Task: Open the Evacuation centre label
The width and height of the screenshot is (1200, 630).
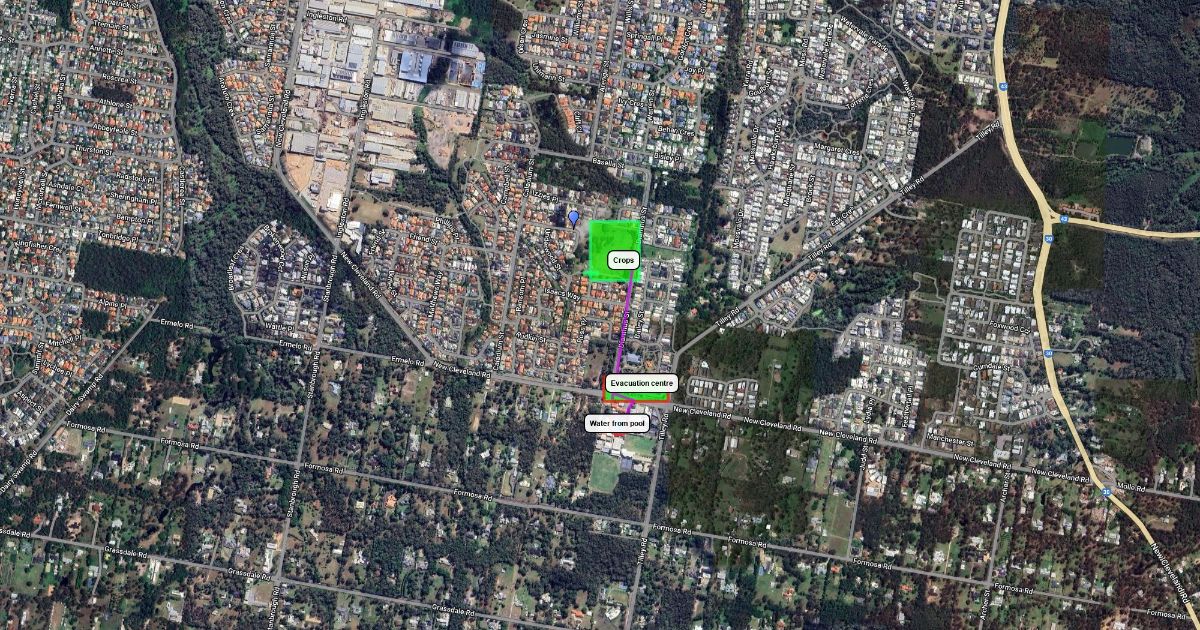Action: click(642, 383)
